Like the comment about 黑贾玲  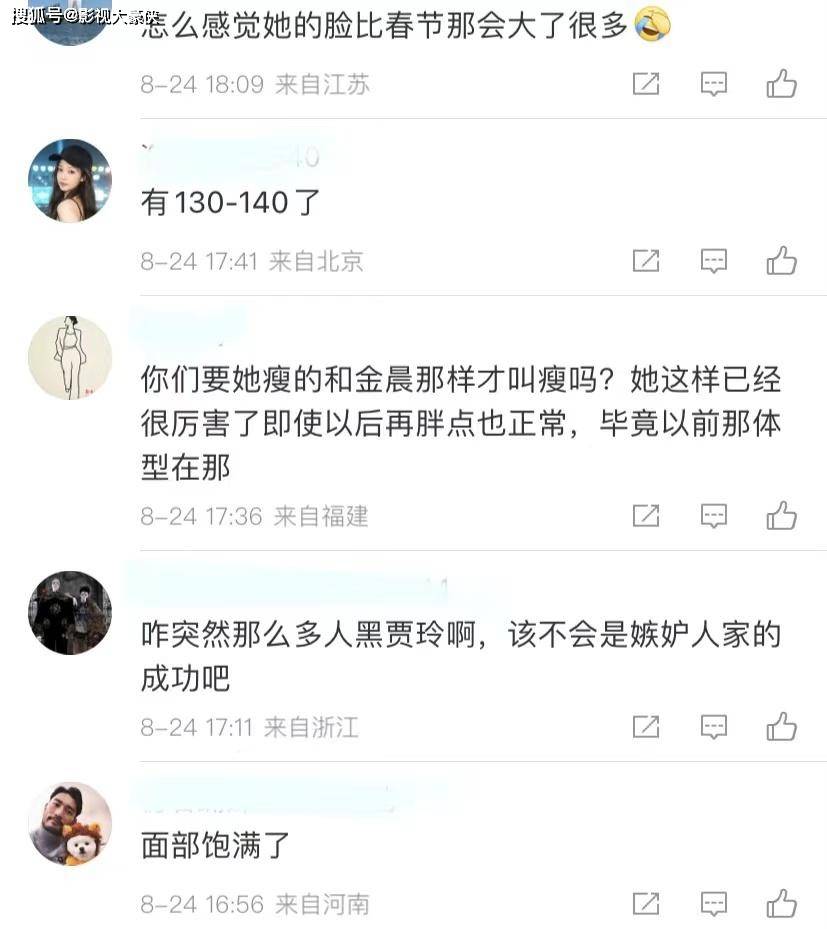click(781, 727)
